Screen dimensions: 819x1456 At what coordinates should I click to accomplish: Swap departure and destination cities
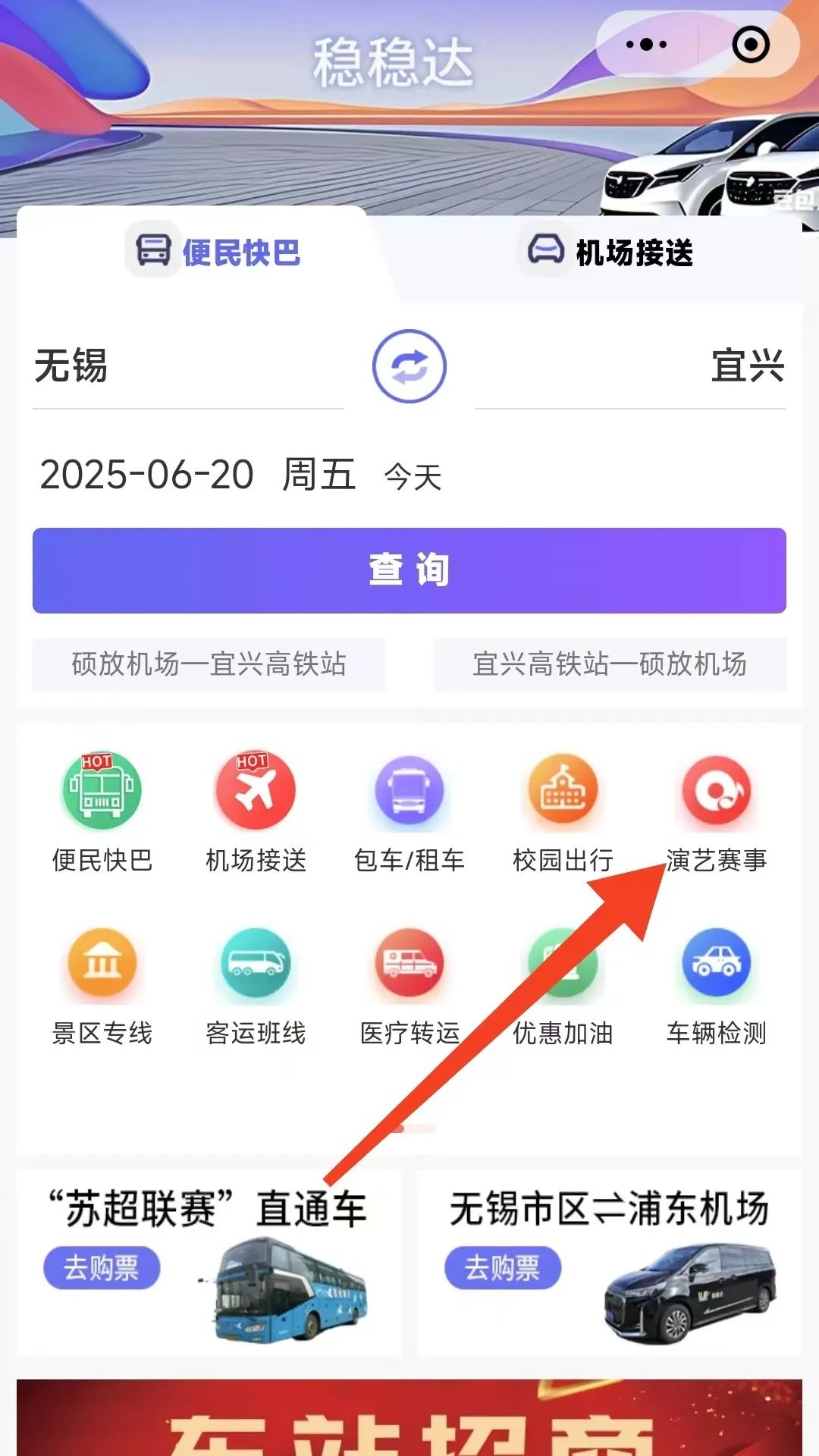coord(409,366)
